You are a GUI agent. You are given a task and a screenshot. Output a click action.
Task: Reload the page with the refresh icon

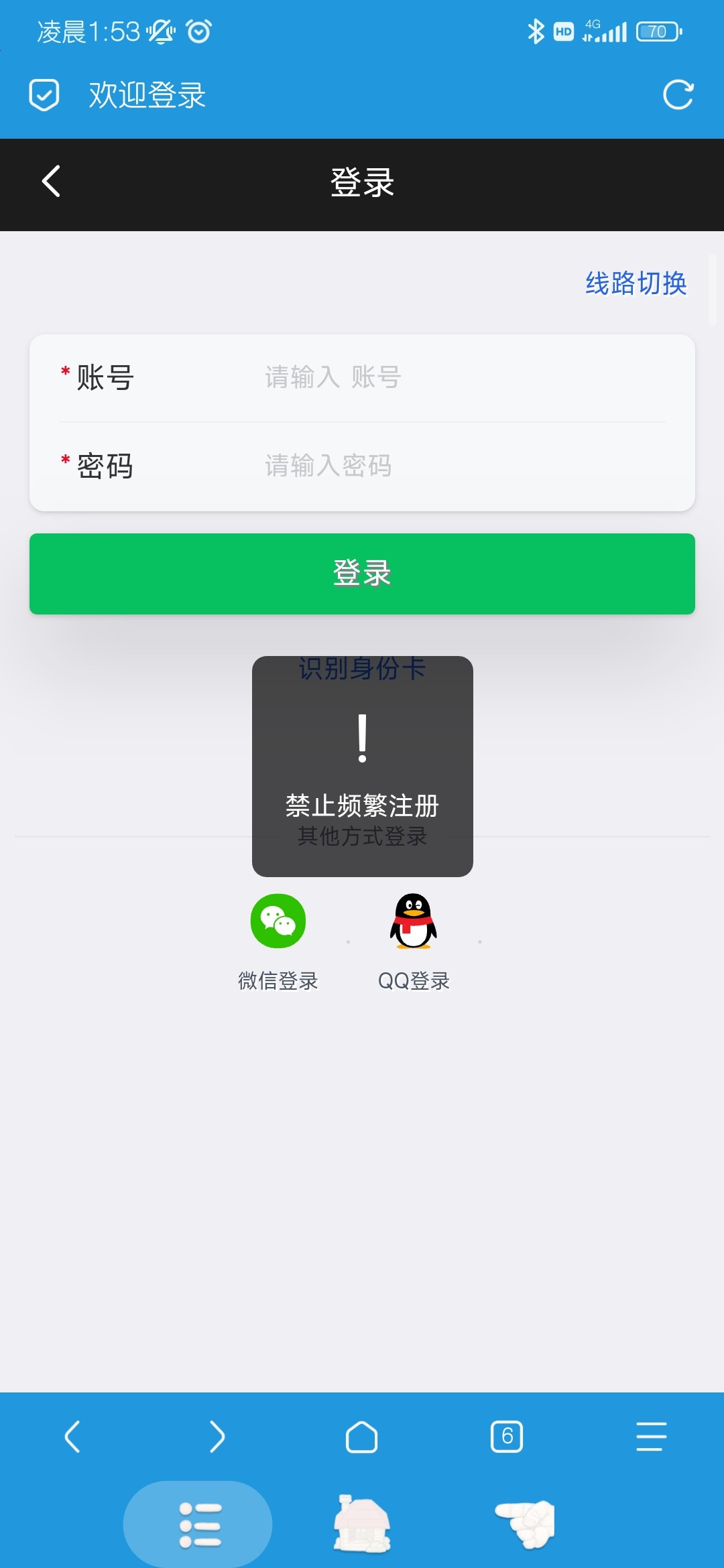coord(678,94)
